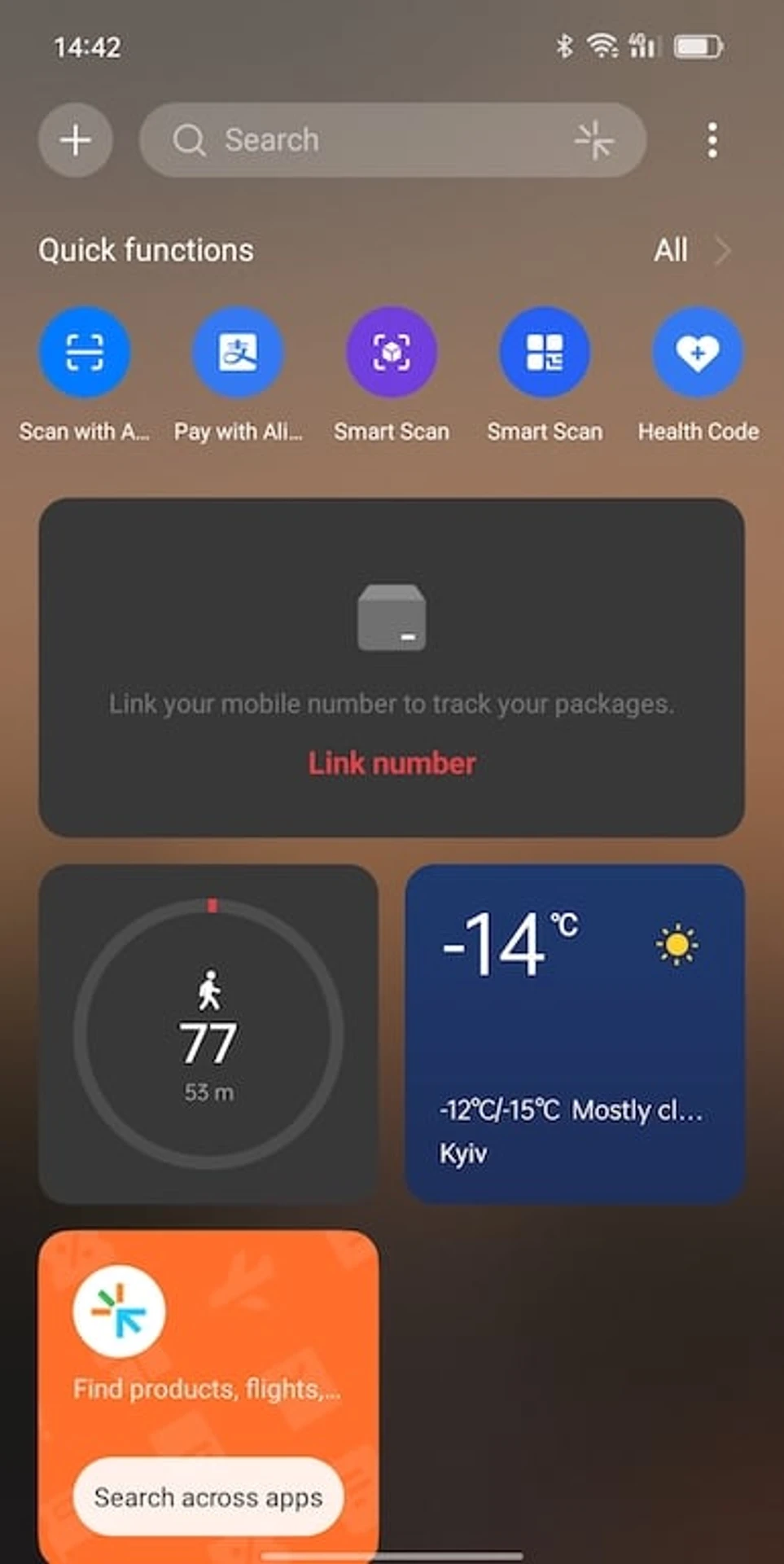Tap Link number to track packages
Viewport: 784px width, 1564px height.
(392, 763)
